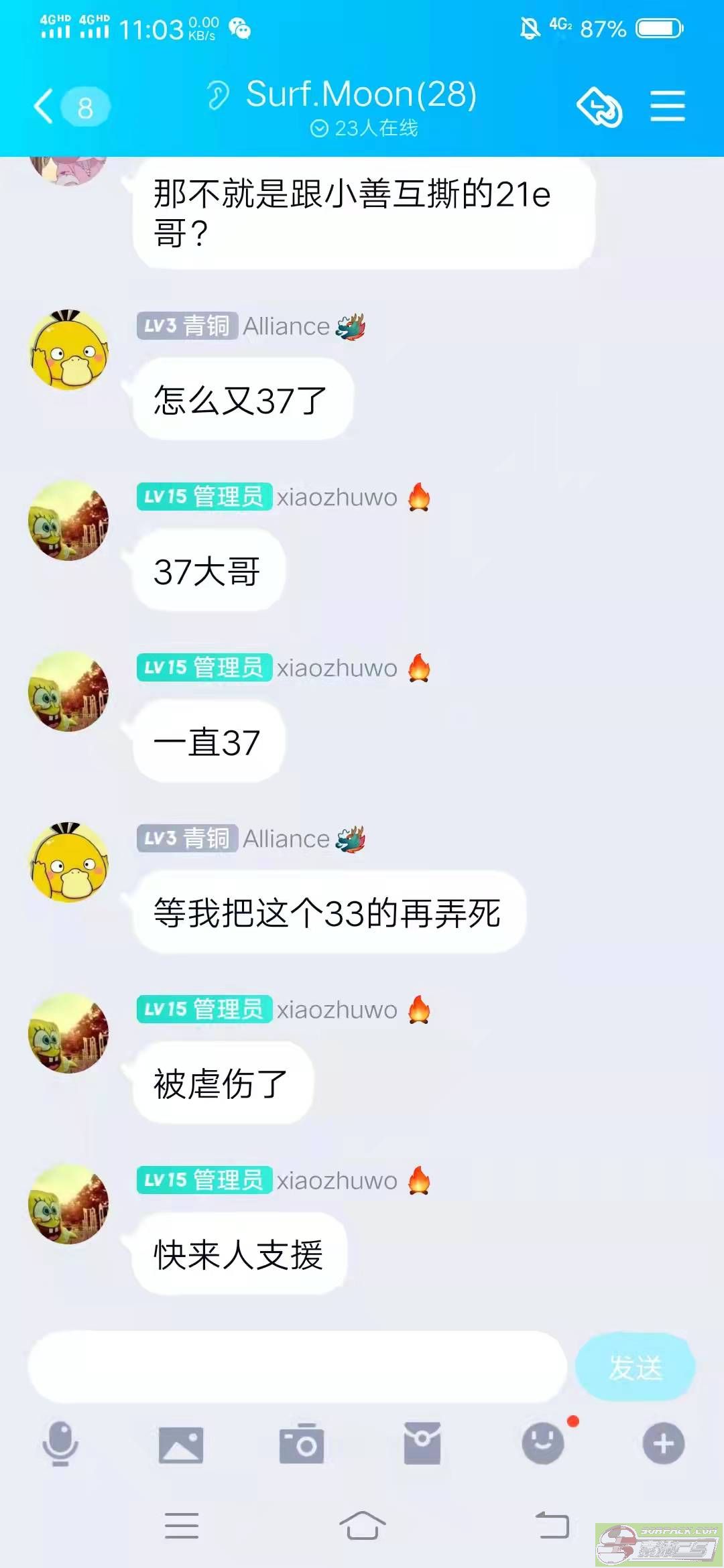Image resolution: width=724 pixels, height=1568 pixels.
Task: Open the emoji sticker panel
Action: pos(543,1443)
